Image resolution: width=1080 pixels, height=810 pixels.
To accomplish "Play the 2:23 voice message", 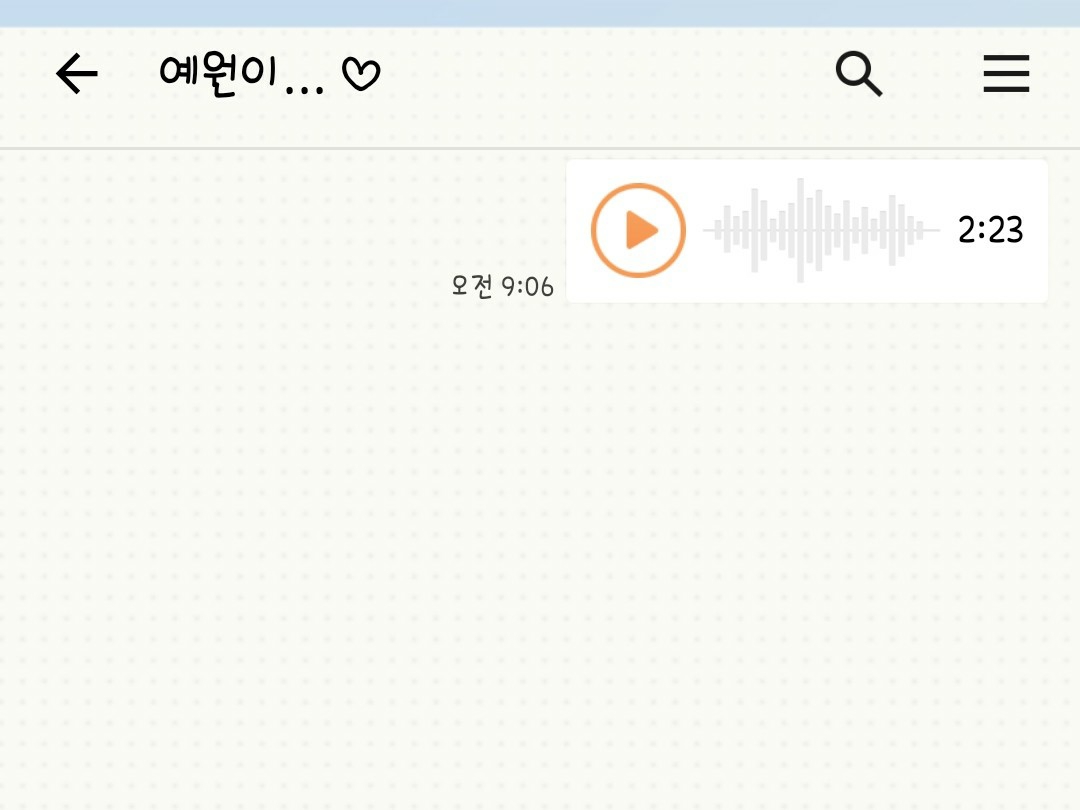I will [x=638, y=231].
